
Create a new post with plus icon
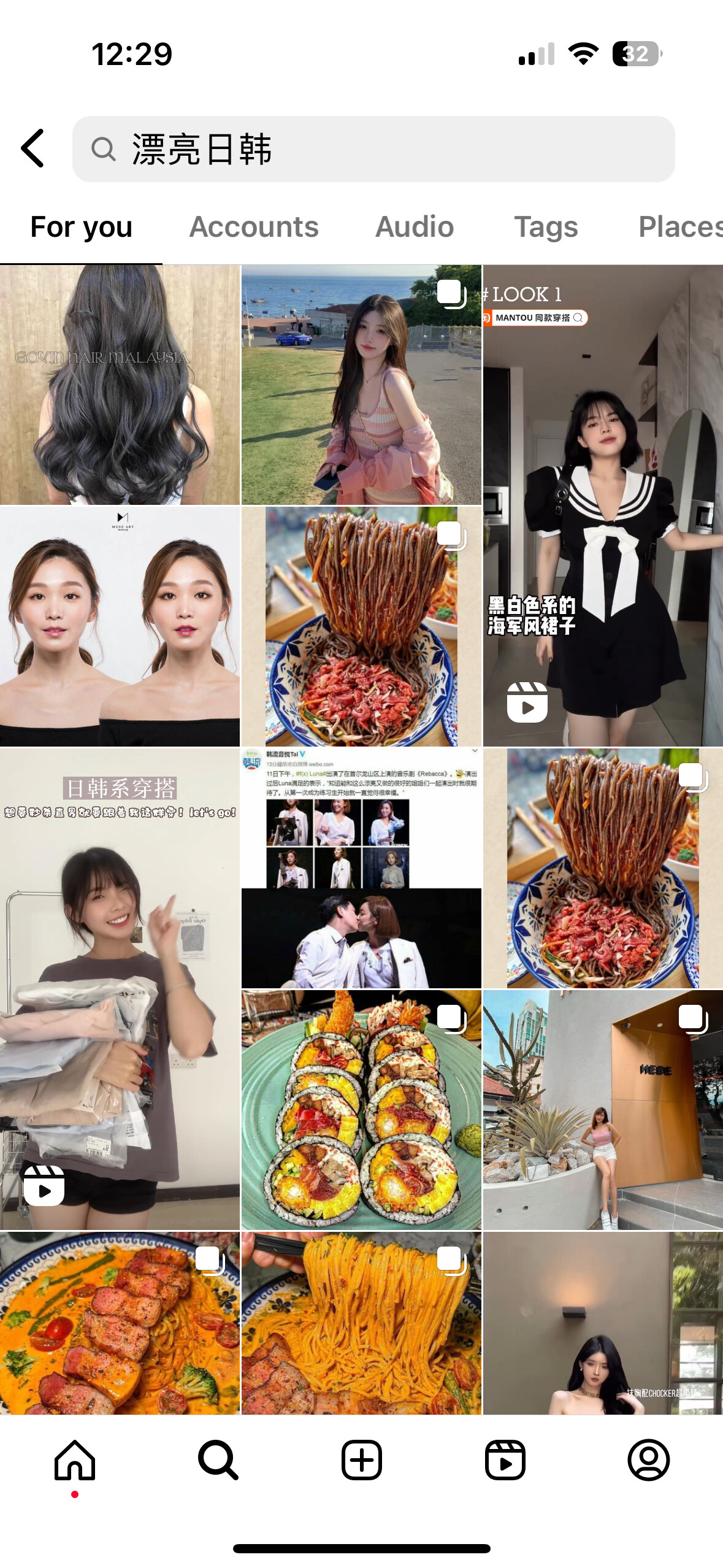[x=362, y=1460]
